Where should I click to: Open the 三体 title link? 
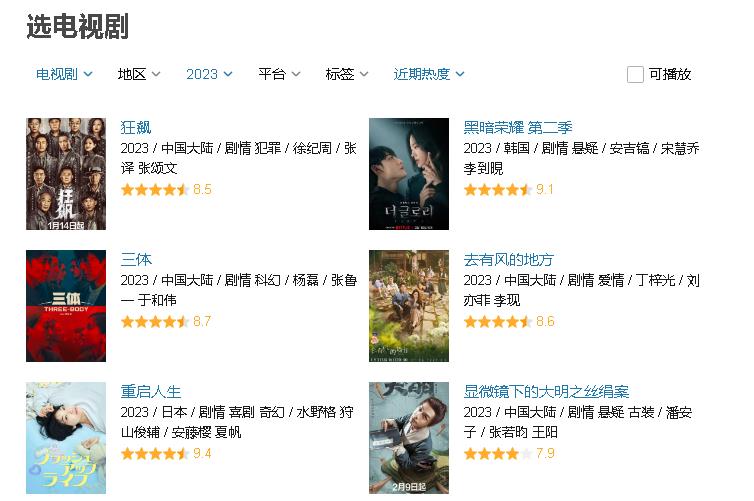[136, 260]
